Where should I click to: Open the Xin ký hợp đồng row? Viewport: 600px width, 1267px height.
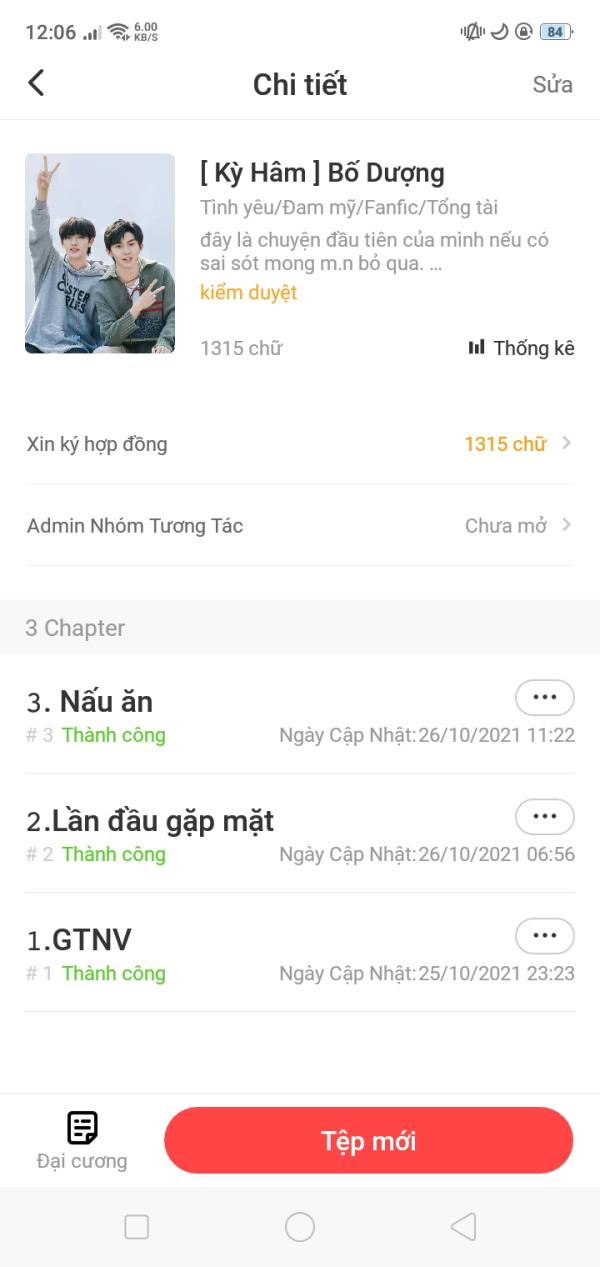coord(300,444)
